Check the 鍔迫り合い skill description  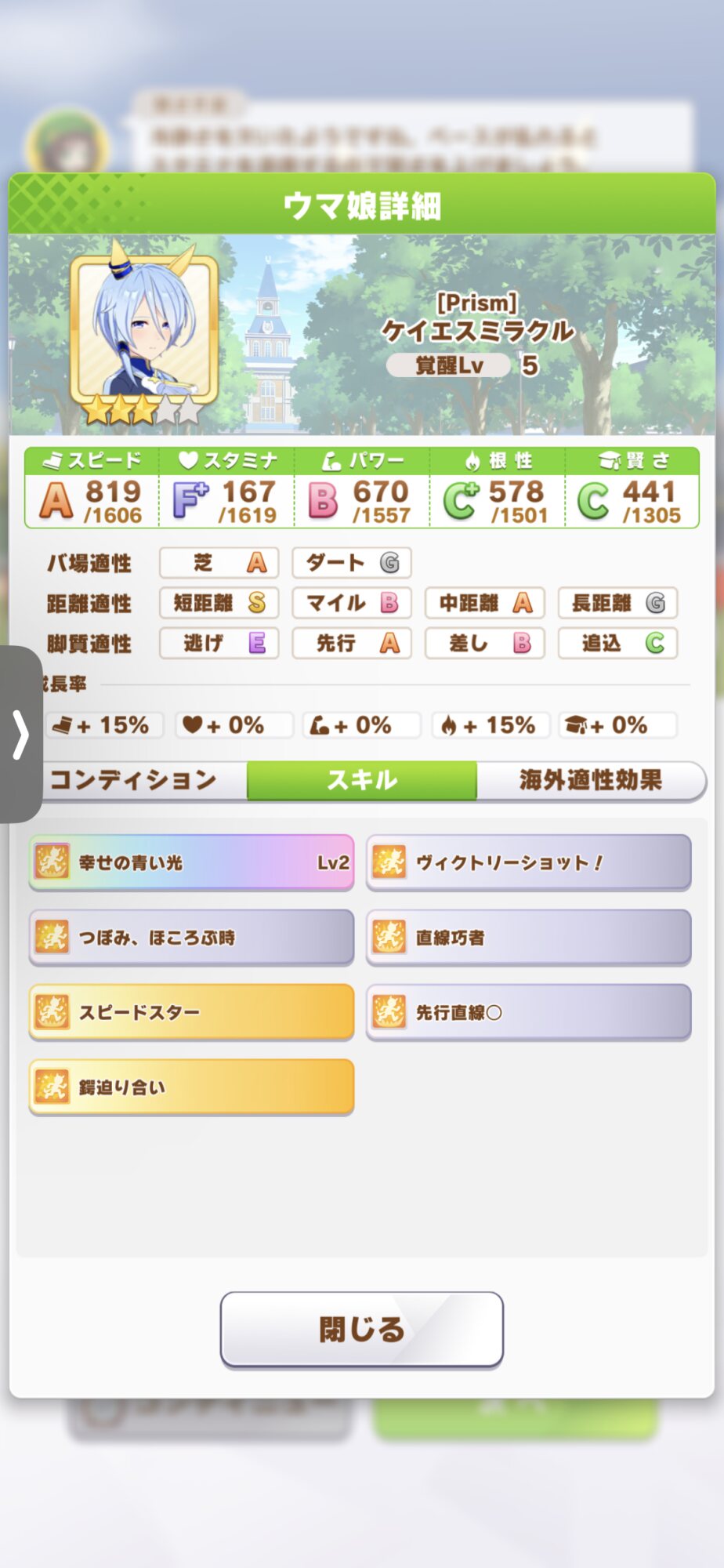click(x=191, y=1087)
